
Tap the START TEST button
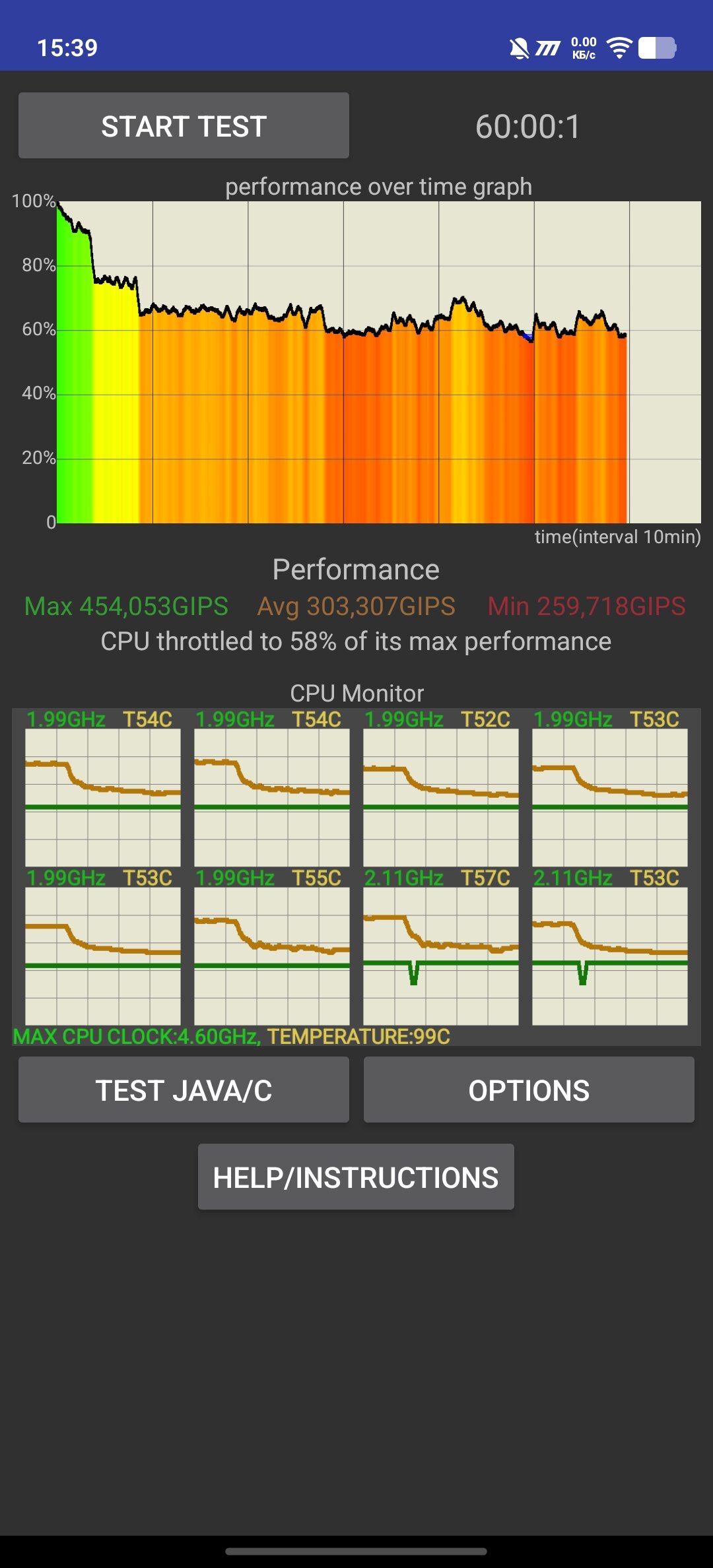(184, 125)
